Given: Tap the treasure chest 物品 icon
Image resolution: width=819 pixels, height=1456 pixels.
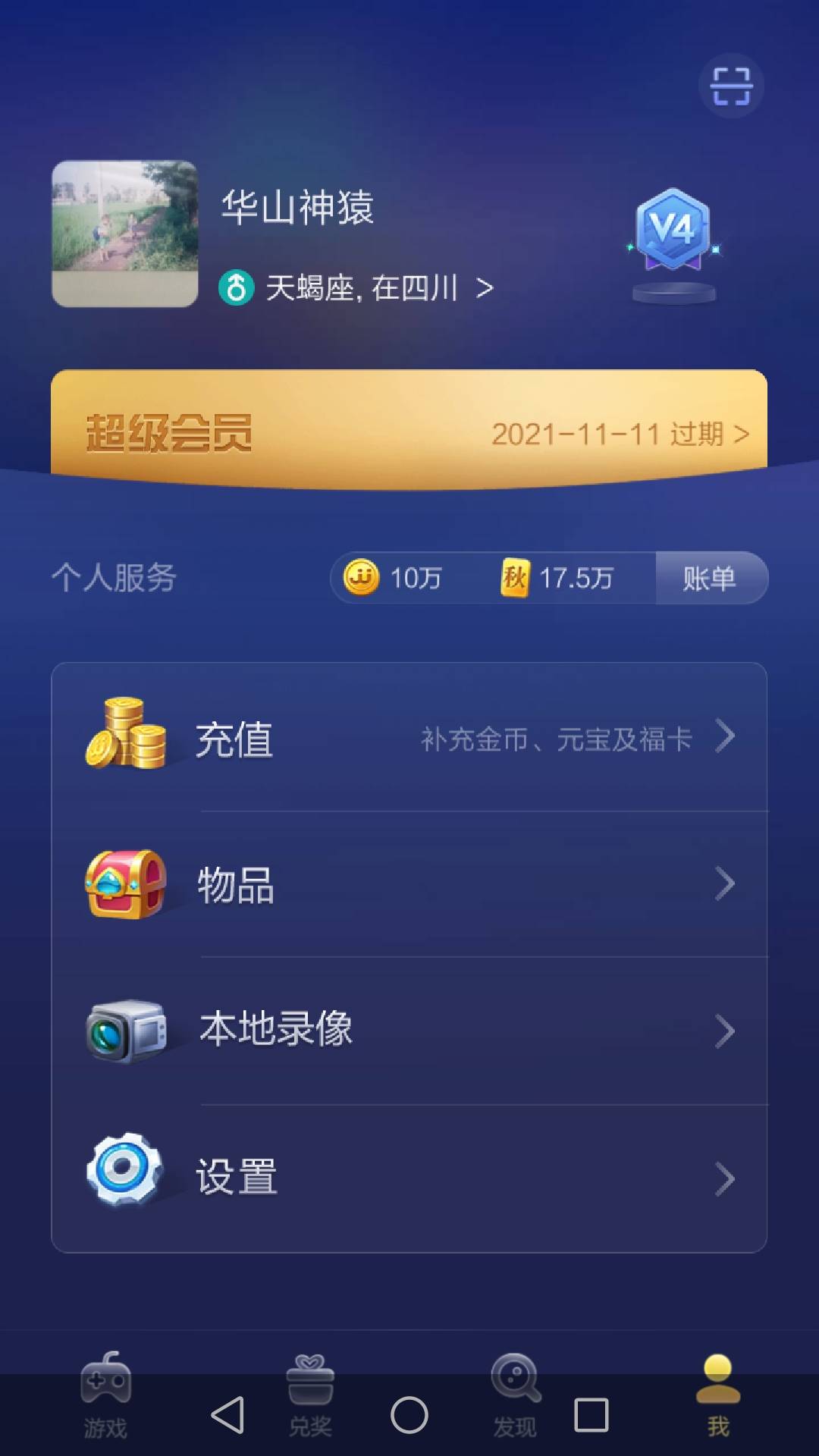Looking at the screenshot, I should click(x=127, y=883).
